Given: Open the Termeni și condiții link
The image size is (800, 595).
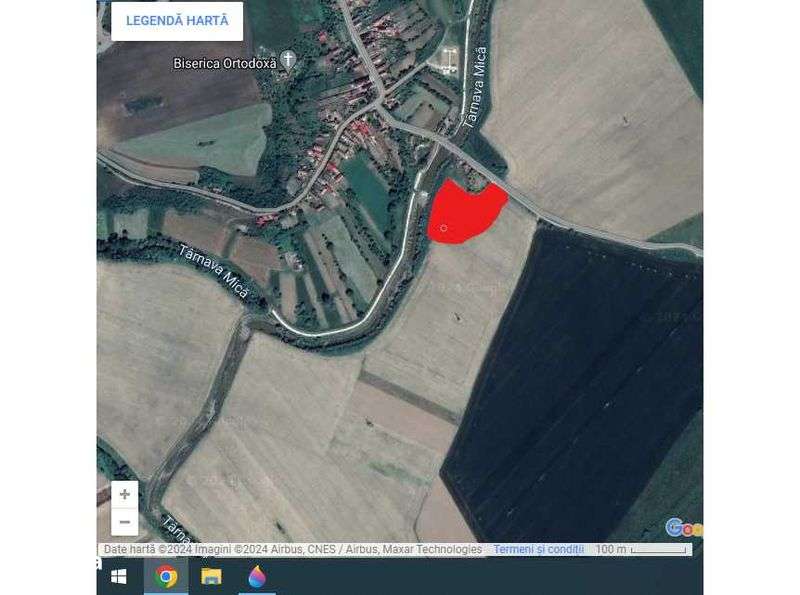Looking at the screenshot, I should click(538, 549).
